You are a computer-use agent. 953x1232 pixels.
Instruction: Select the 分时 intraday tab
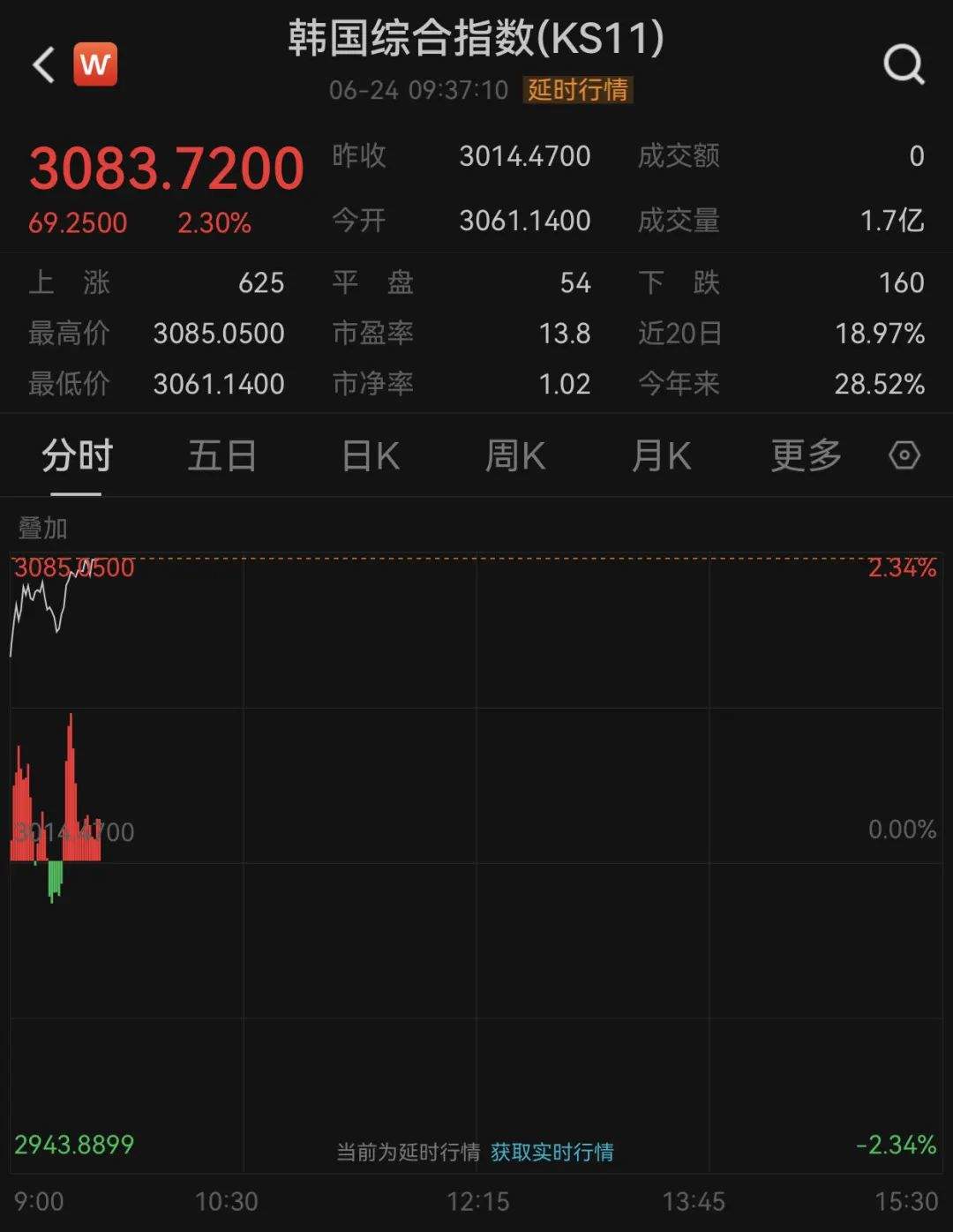pos(77,456)
